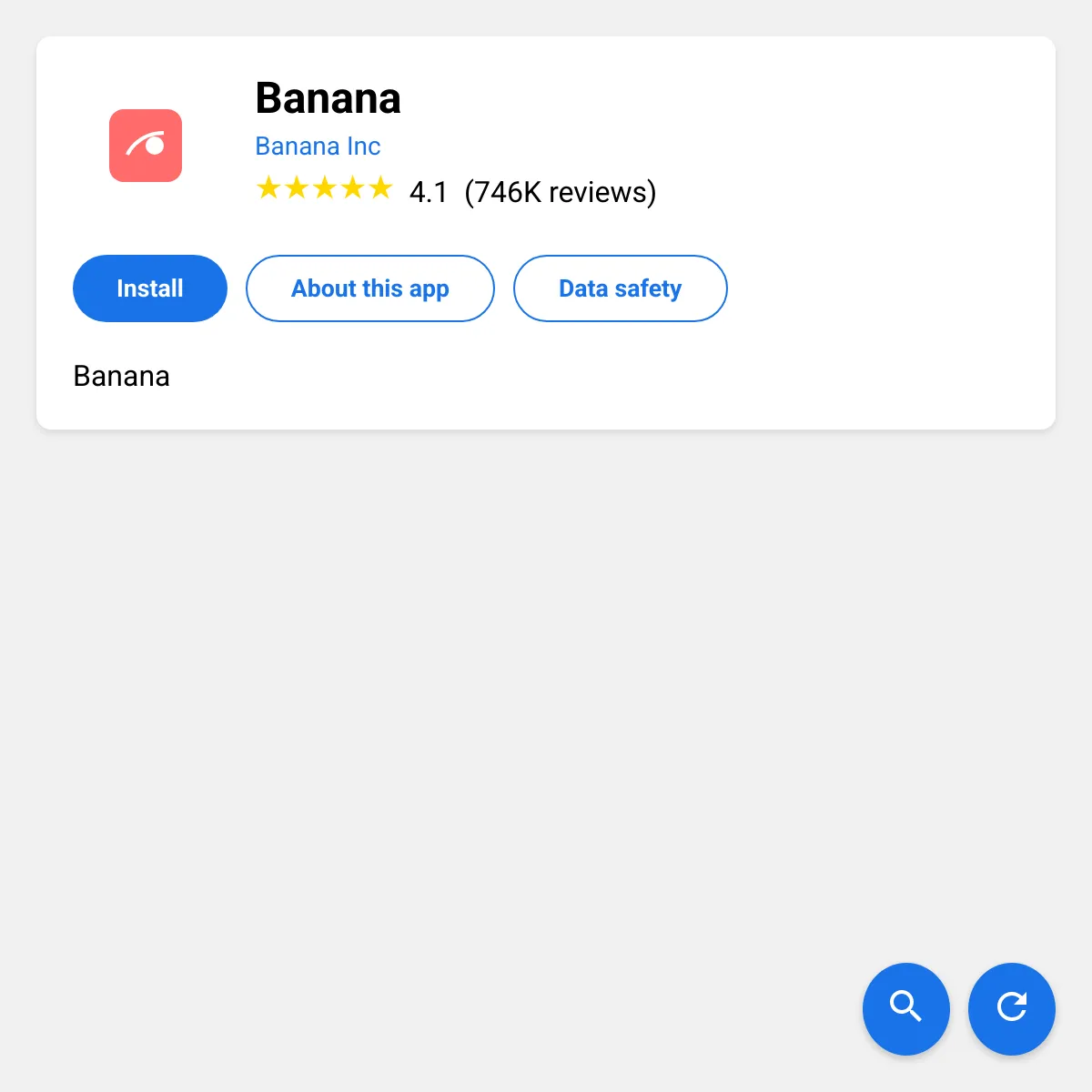
Task: Tap the floating refresh button
Action: [x=1012, y=1008]
